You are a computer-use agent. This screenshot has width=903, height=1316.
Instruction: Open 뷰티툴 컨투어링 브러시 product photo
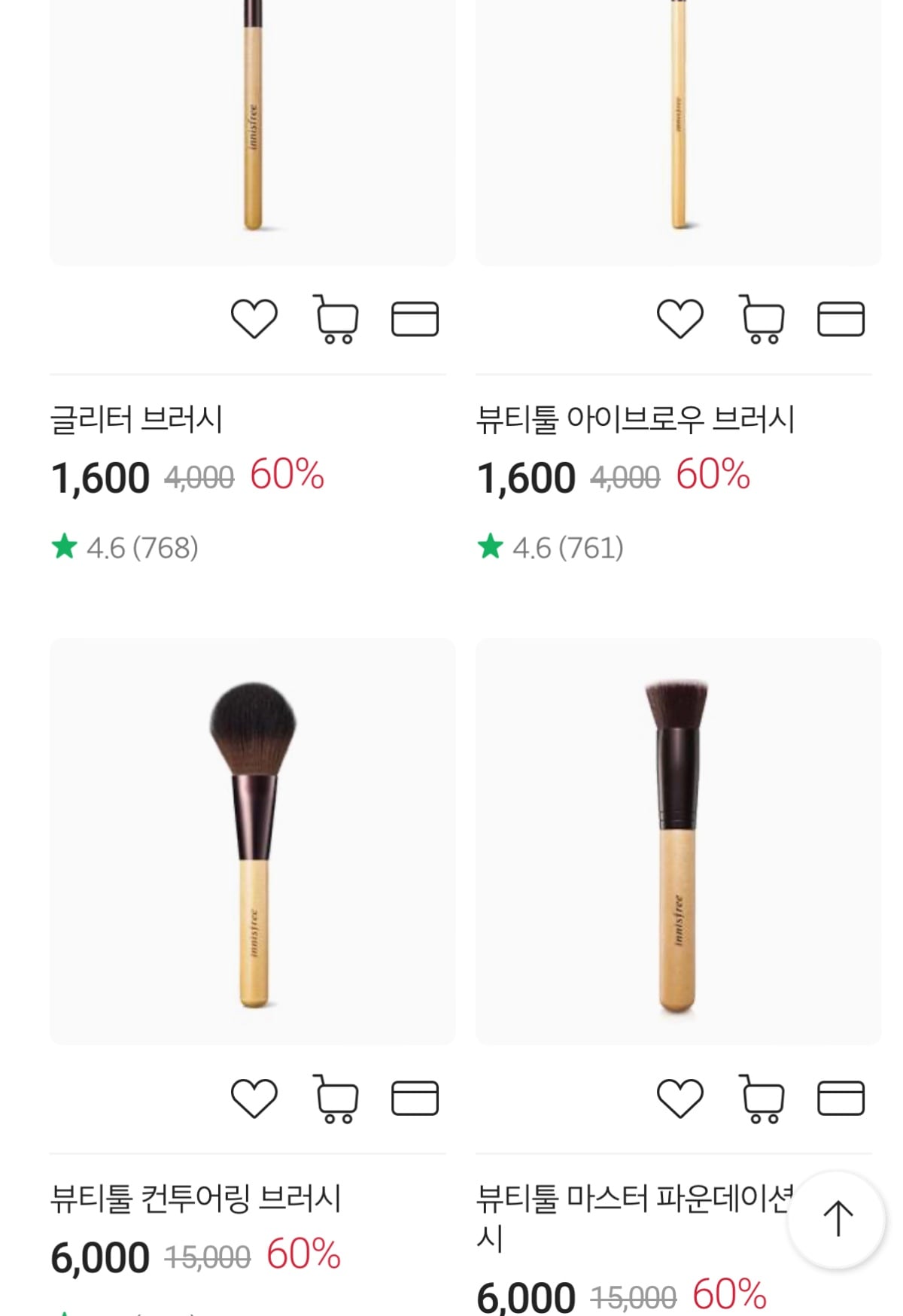pyautogui.click(x=253, y=841)
